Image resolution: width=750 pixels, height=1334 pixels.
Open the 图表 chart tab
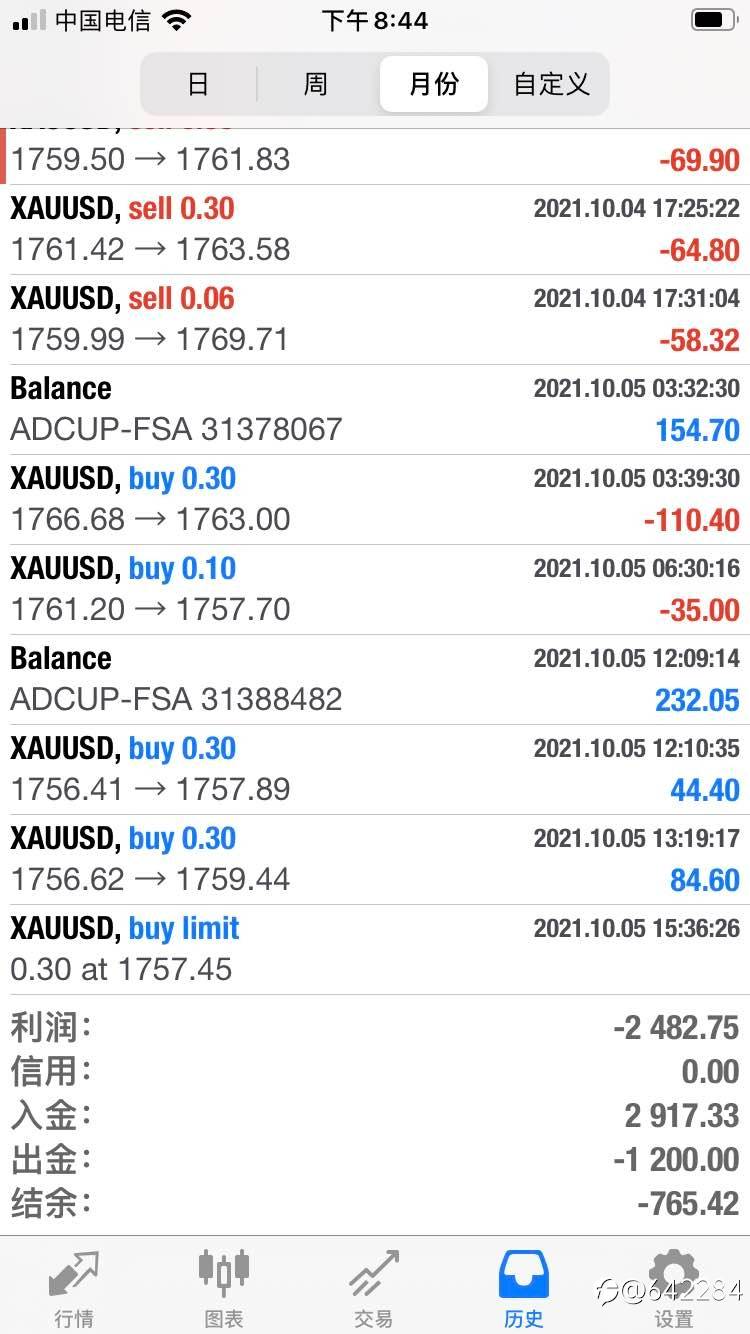(x=224, y=1287)
